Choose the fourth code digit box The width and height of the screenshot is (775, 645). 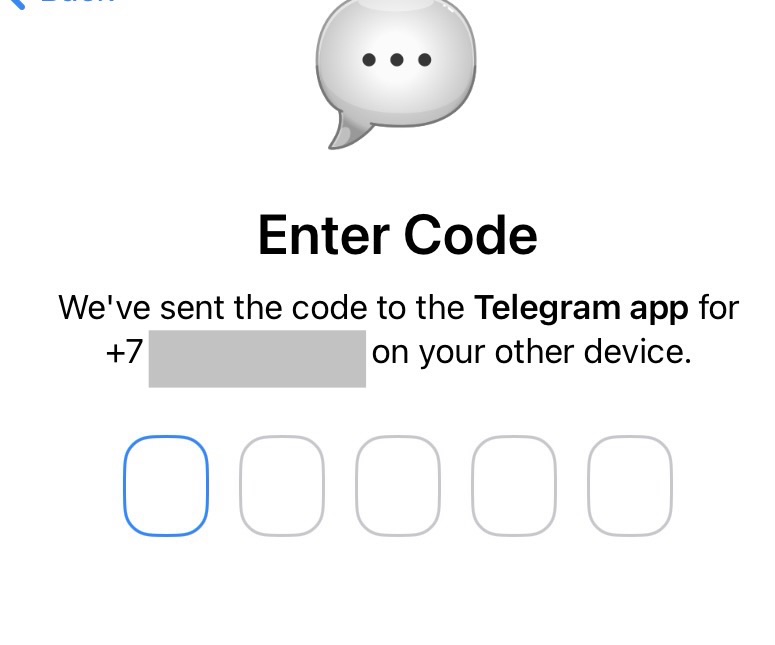click(514, 486)
